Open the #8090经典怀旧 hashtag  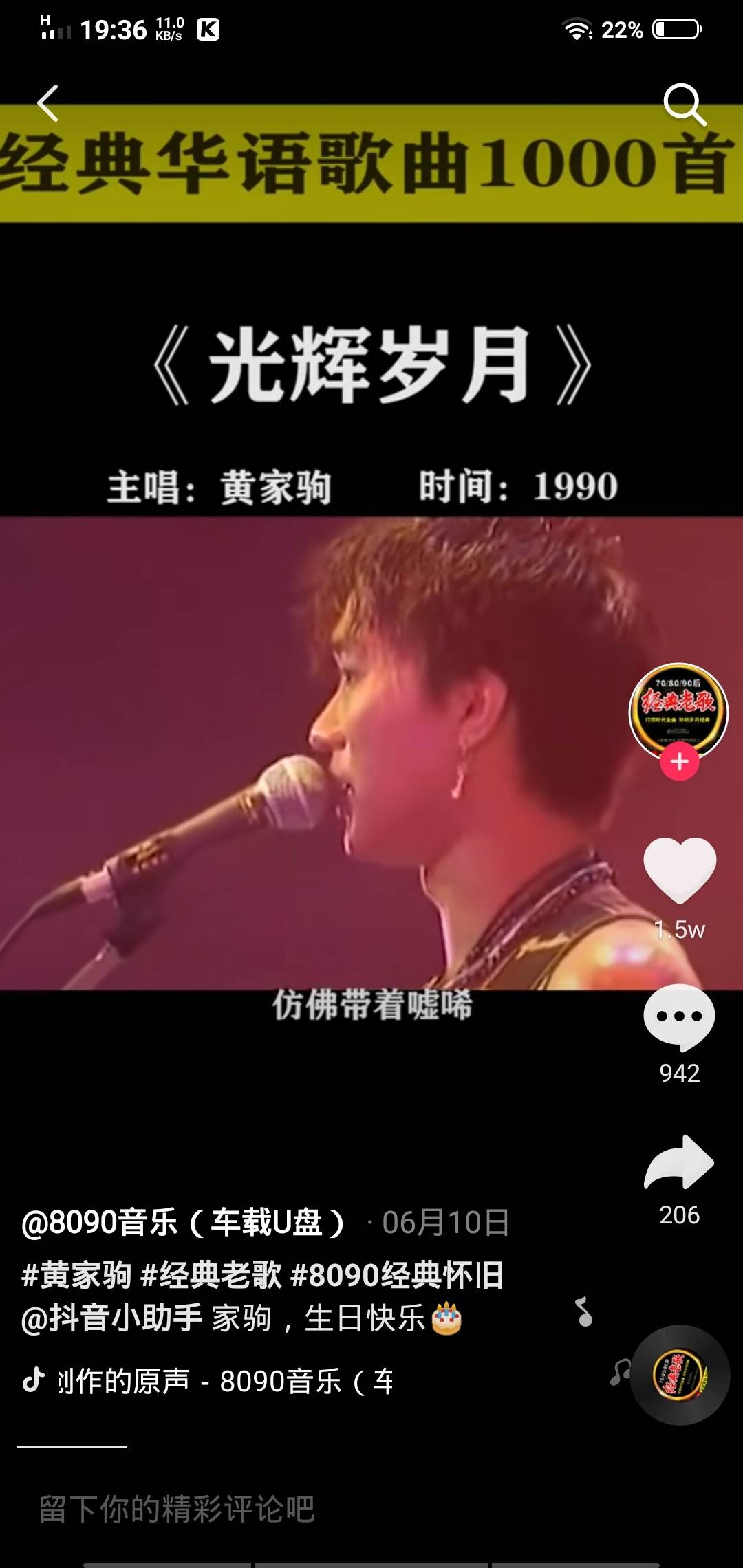tap(397, 1275)
